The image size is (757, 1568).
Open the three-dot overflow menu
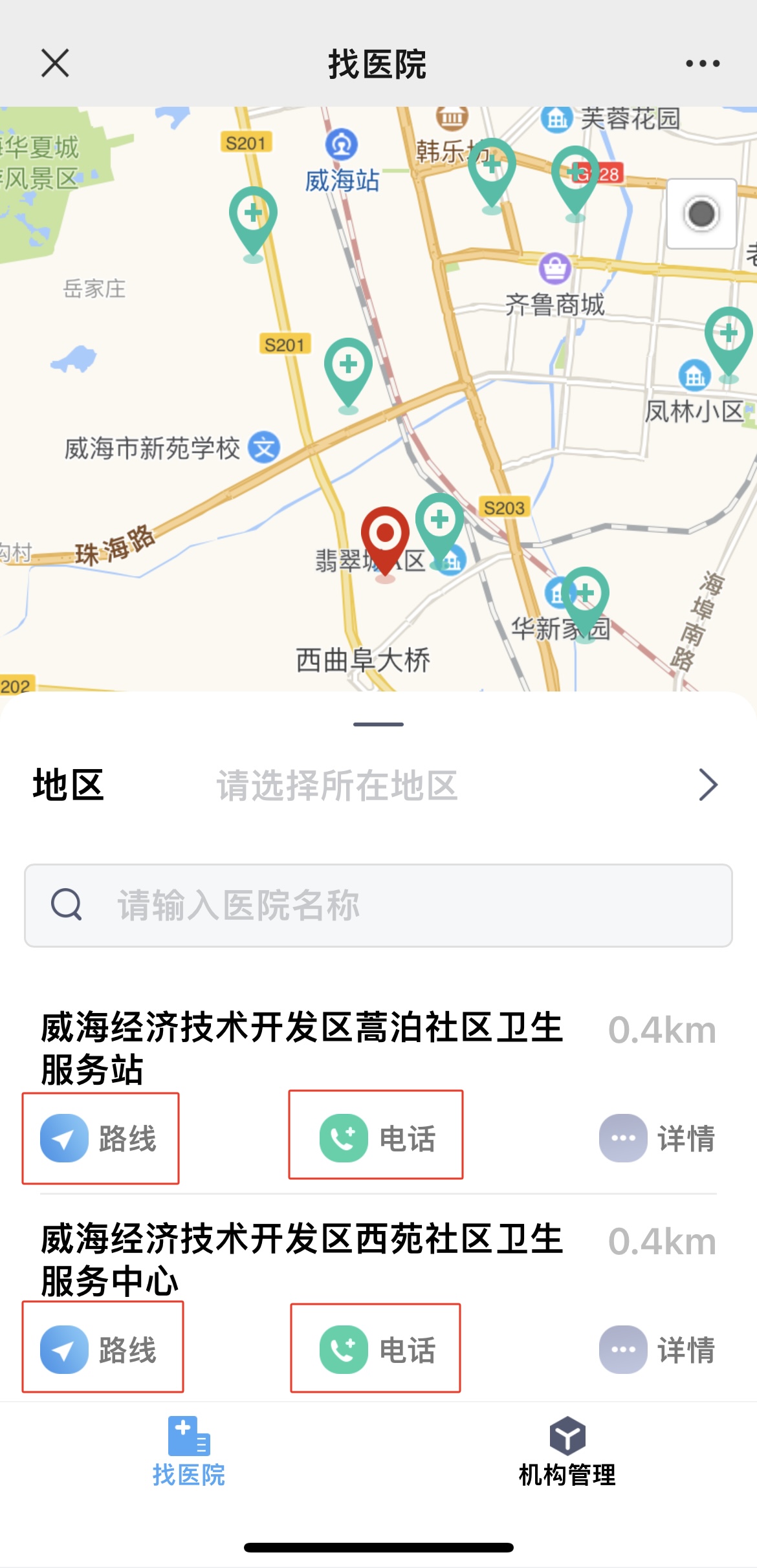pyautogui.click(x=703, y=63)
